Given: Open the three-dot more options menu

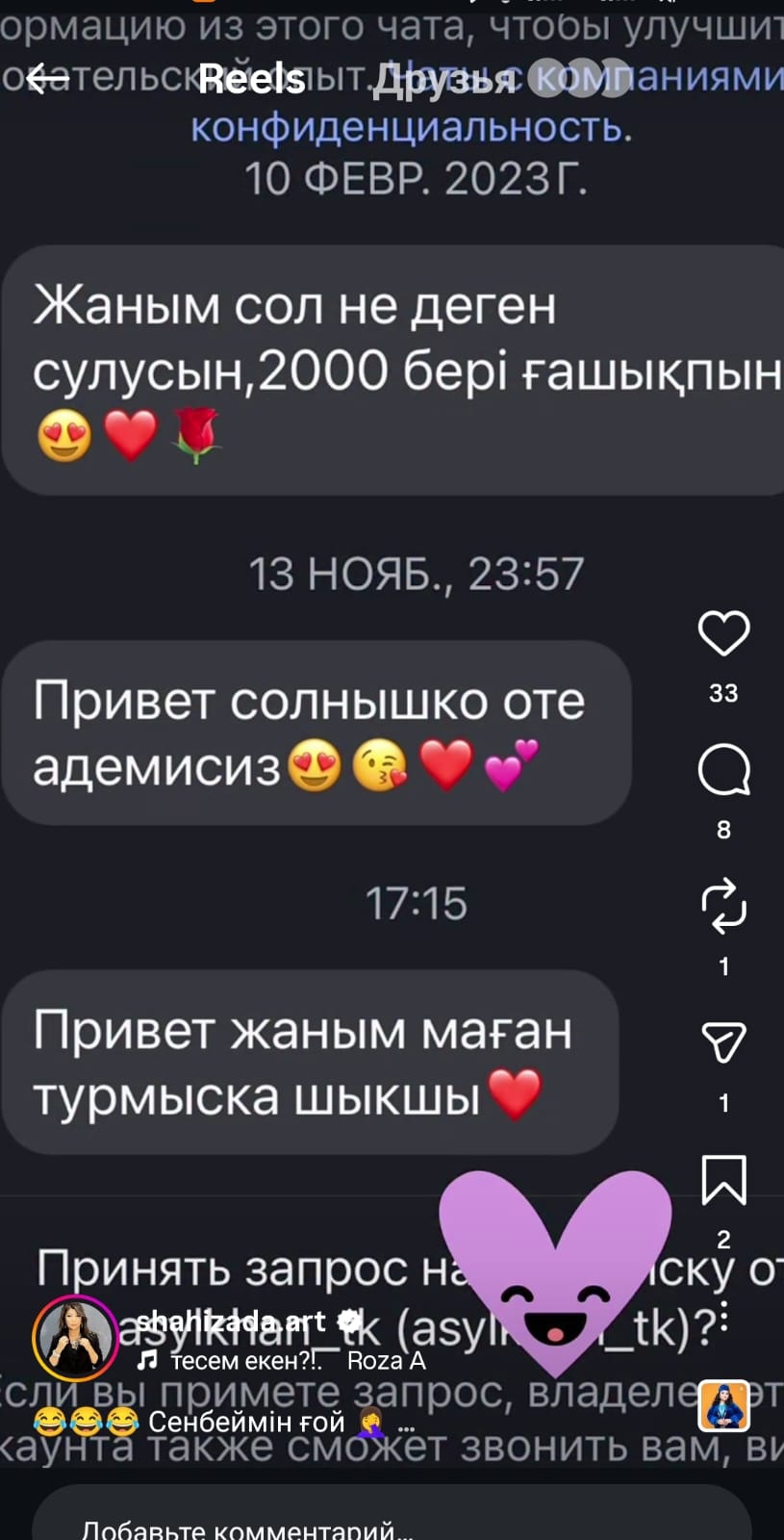Looking at the screenshot, I should pyautogui.click(x=723, y=1316).
